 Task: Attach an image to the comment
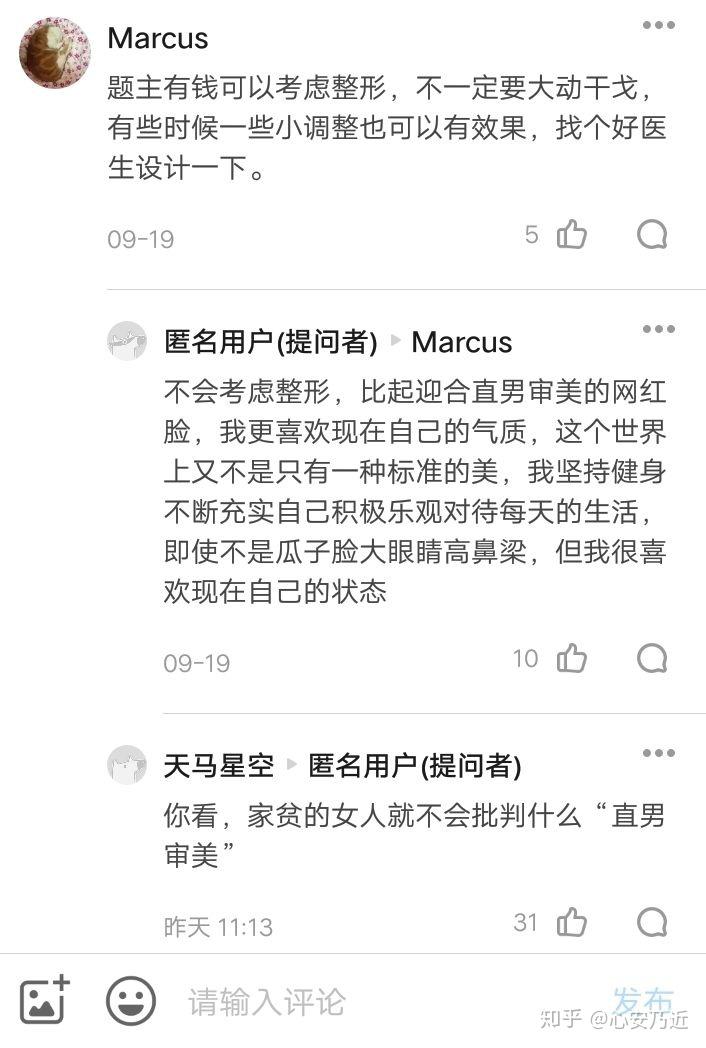46,999
